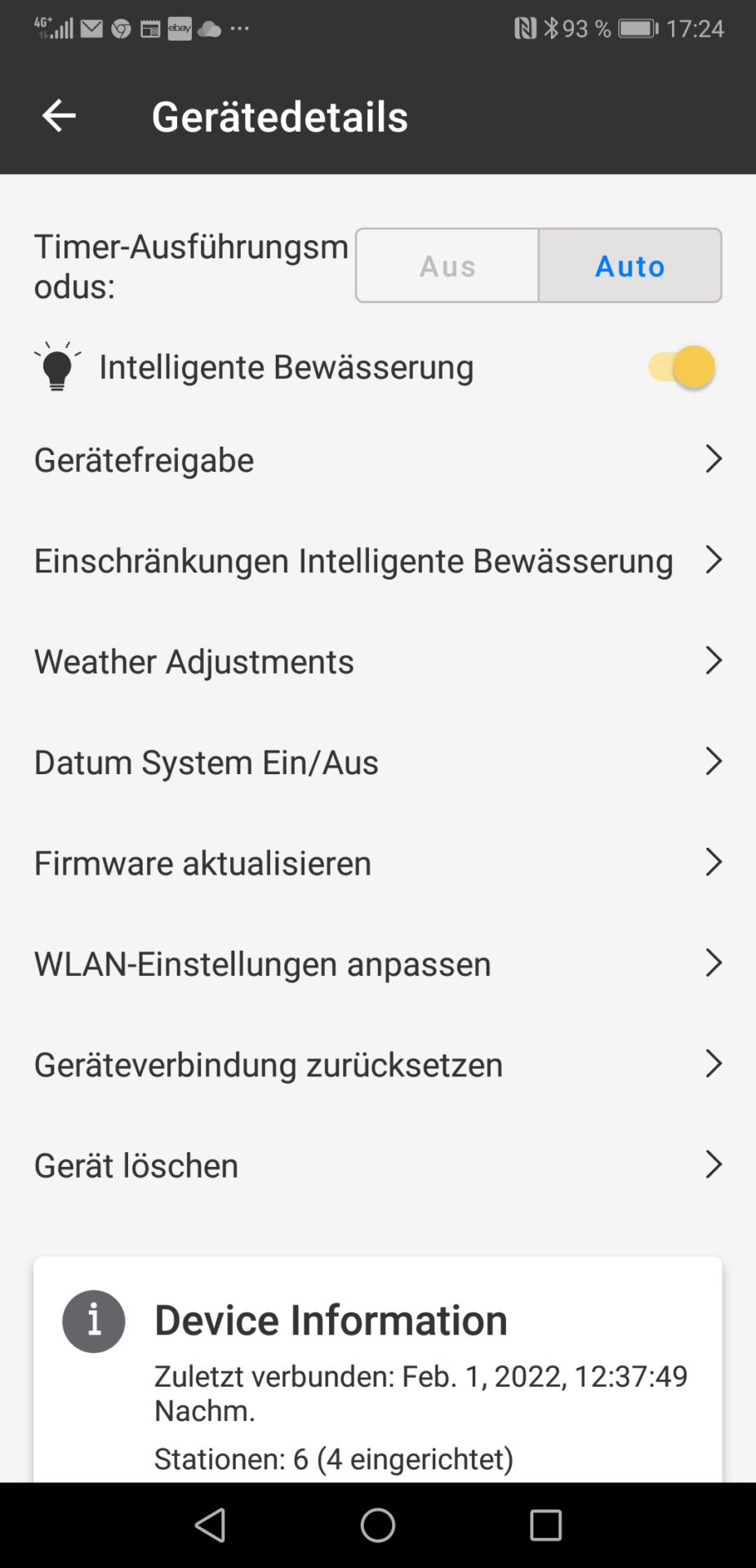The height and width of the screenshot is (1568, 756).
Task: Set timer mode to Aus
Action: [447, 266]
